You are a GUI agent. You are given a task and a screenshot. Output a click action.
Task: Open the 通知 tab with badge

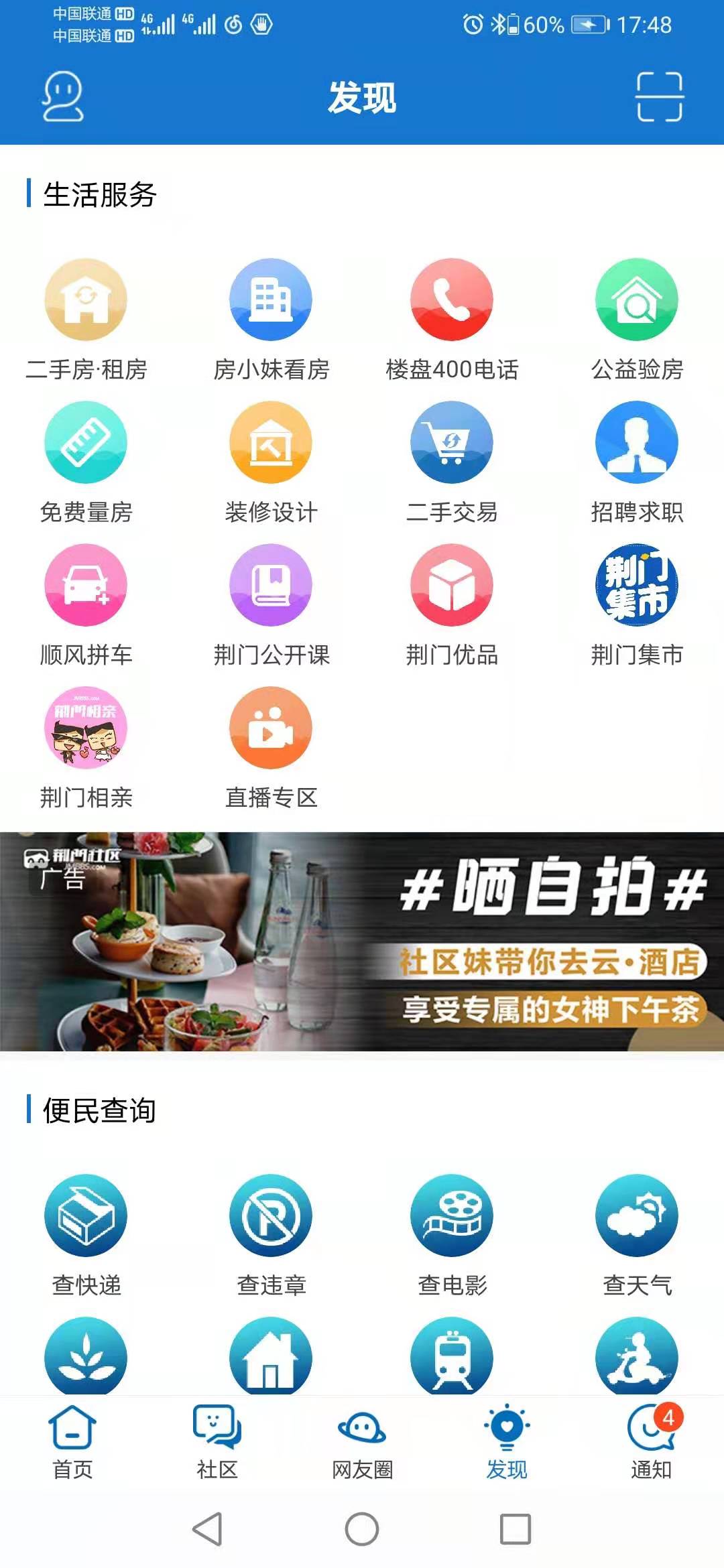tap(650, 1442)
